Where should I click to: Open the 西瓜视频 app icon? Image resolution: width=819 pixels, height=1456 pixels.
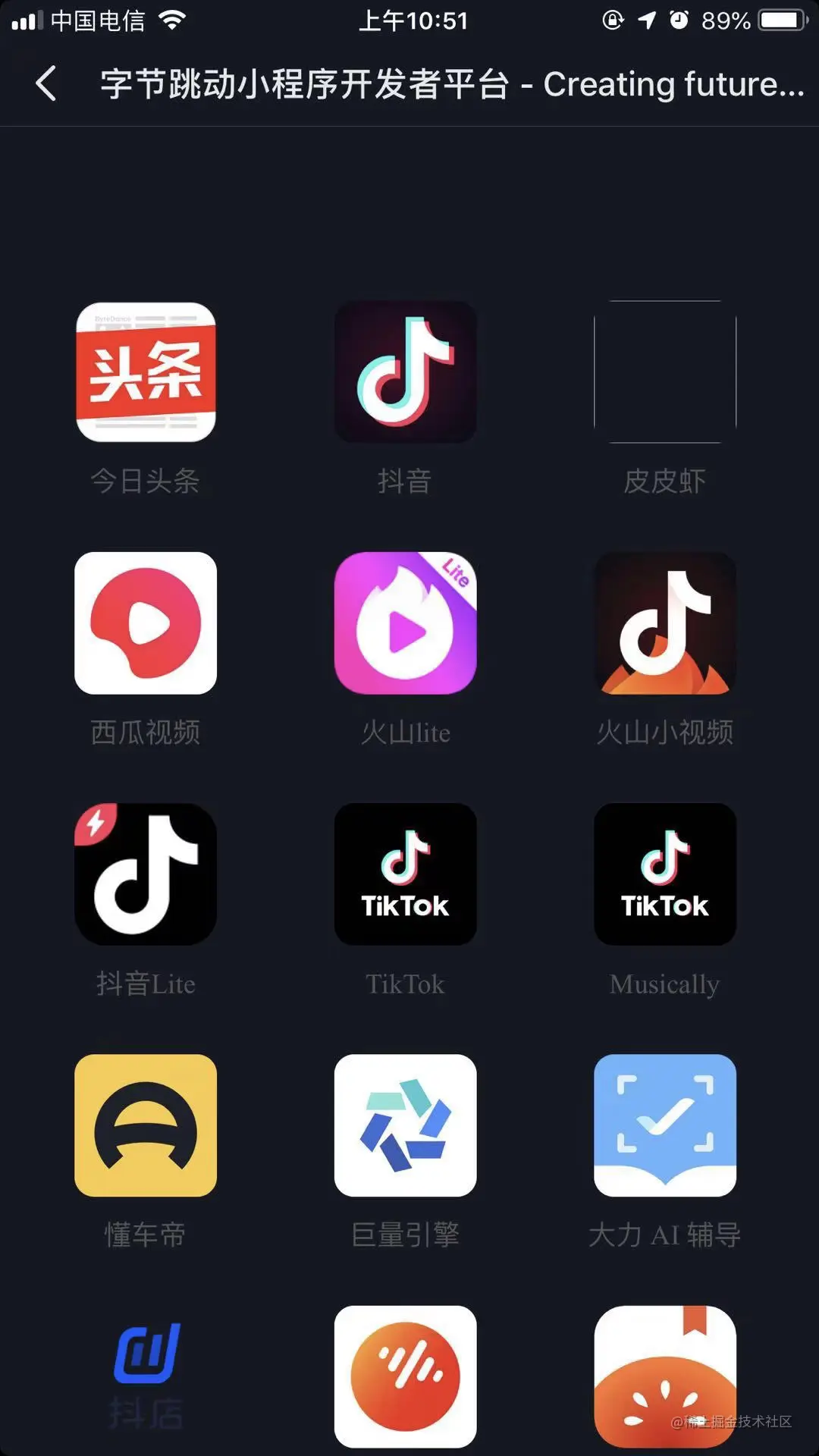[146, 623]
